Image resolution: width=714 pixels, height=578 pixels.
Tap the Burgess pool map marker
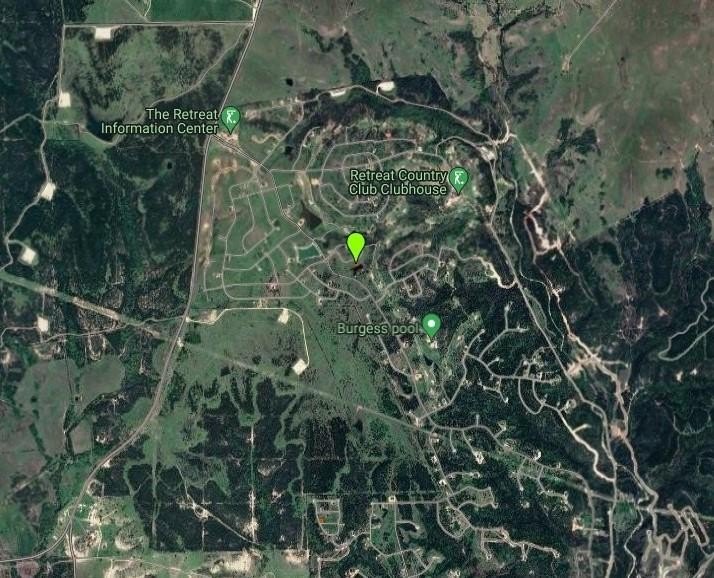click(432, 325)
